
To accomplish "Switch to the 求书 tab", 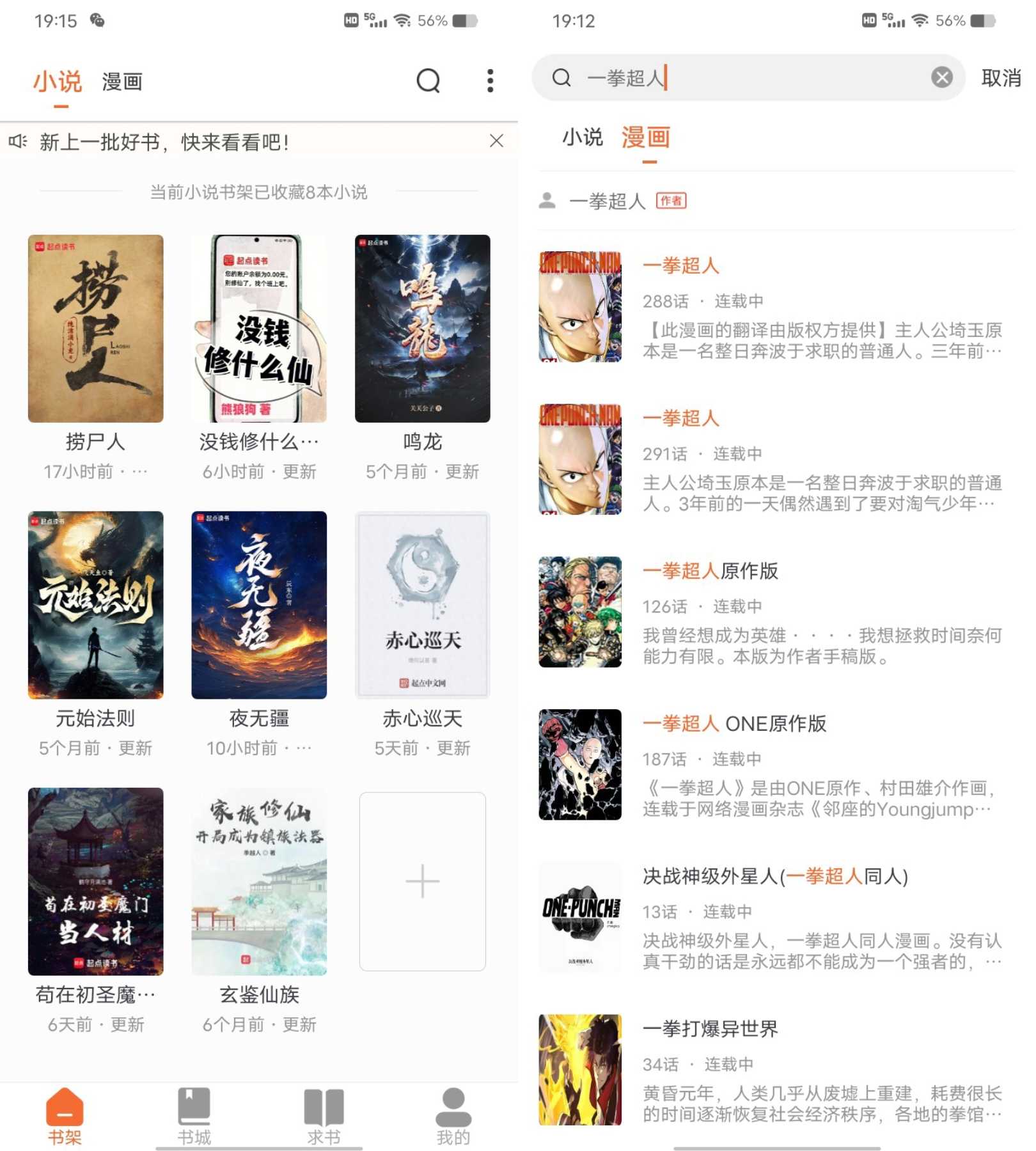I will tap(324, 1115).
